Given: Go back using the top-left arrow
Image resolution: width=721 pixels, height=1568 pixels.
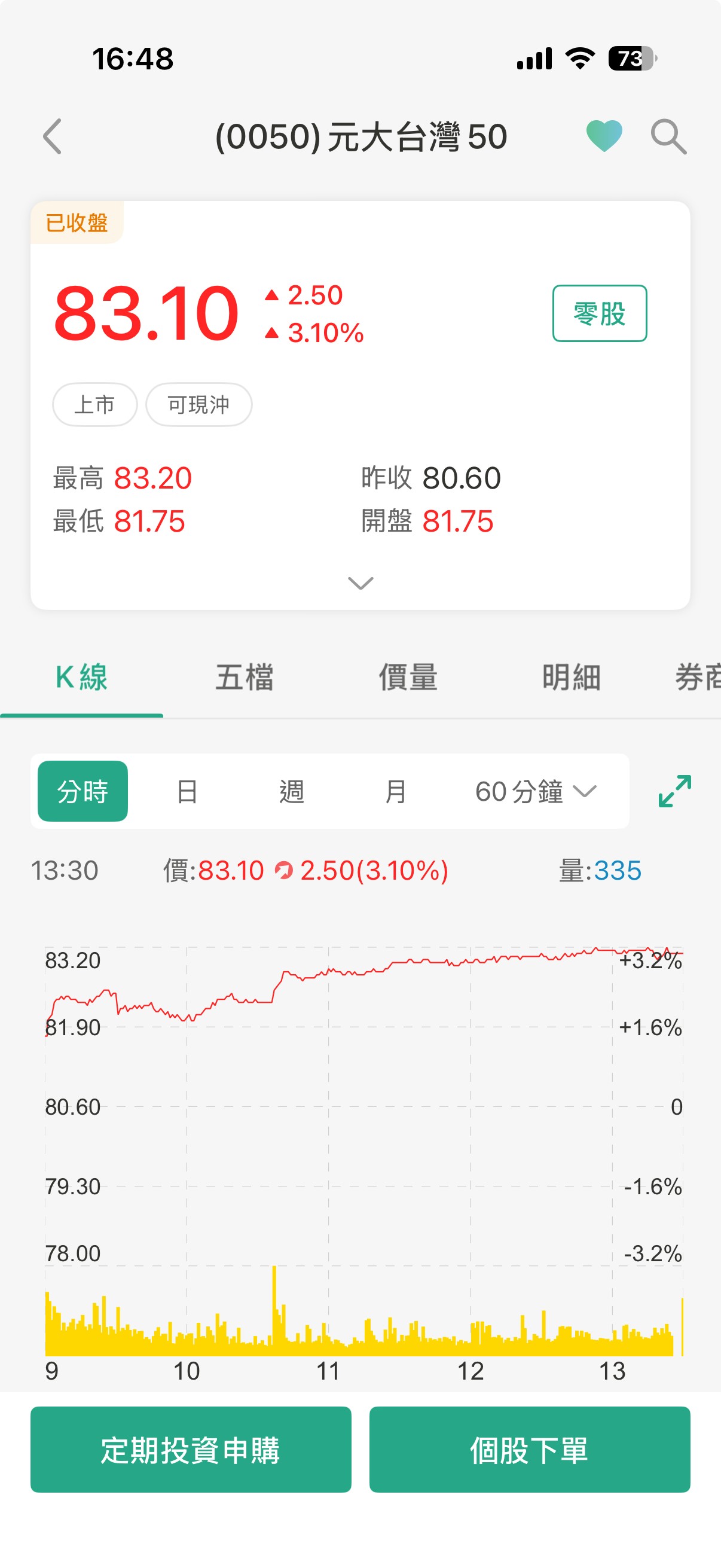Looking at the screenshot, I should tap(53, 136).
